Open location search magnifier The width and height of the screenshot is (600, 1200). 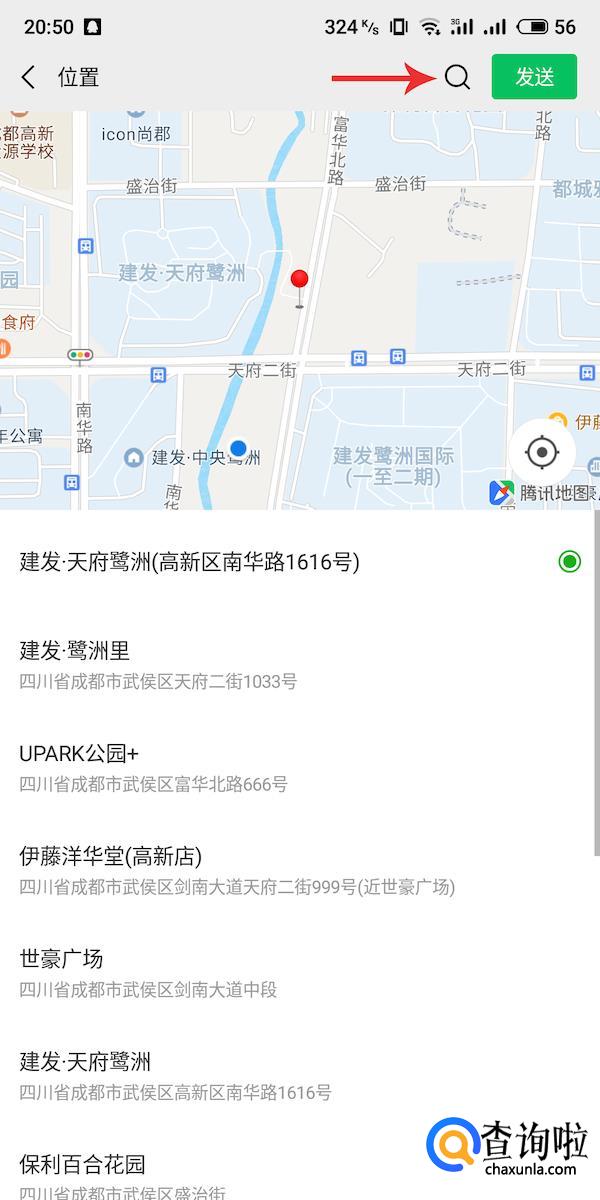pyautogui.click(x=457, y=77)
